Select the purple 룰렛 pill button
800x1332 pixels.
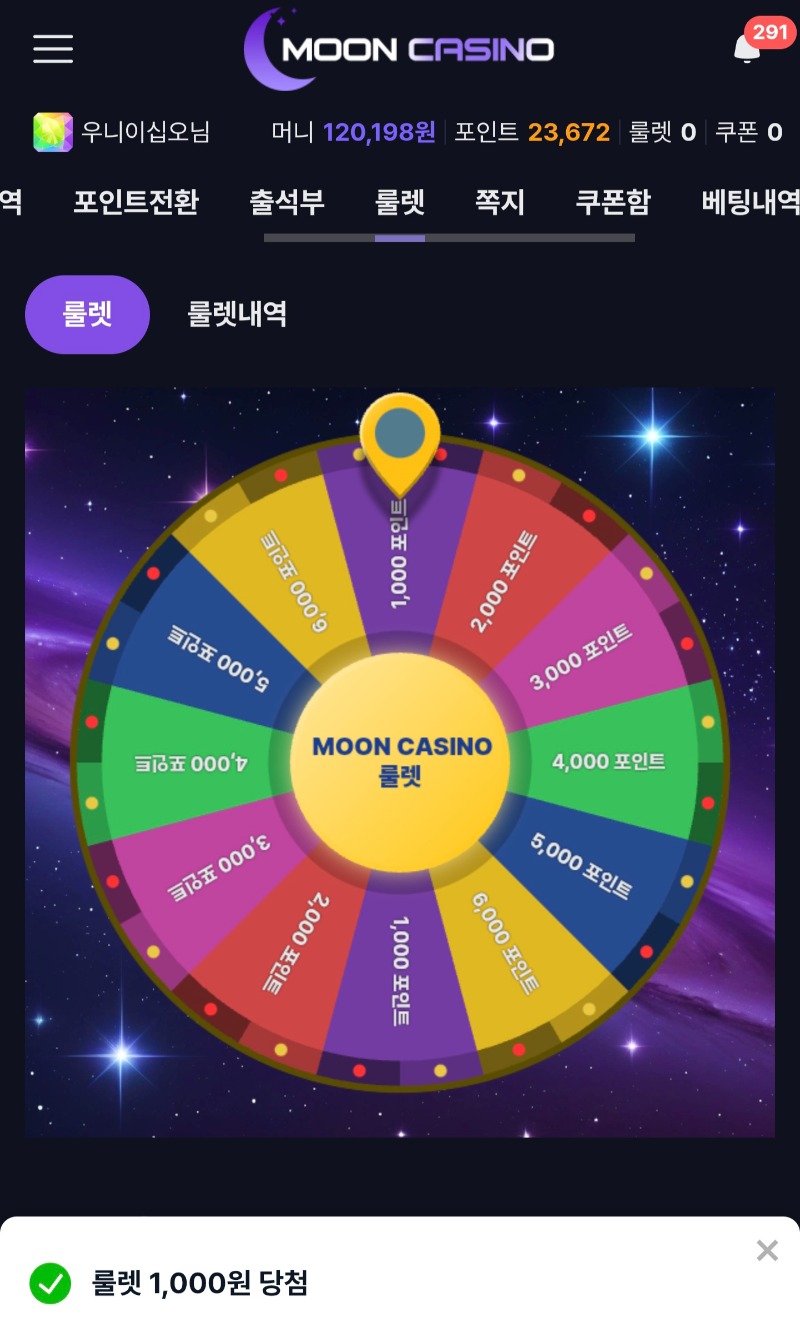(87, 314)
